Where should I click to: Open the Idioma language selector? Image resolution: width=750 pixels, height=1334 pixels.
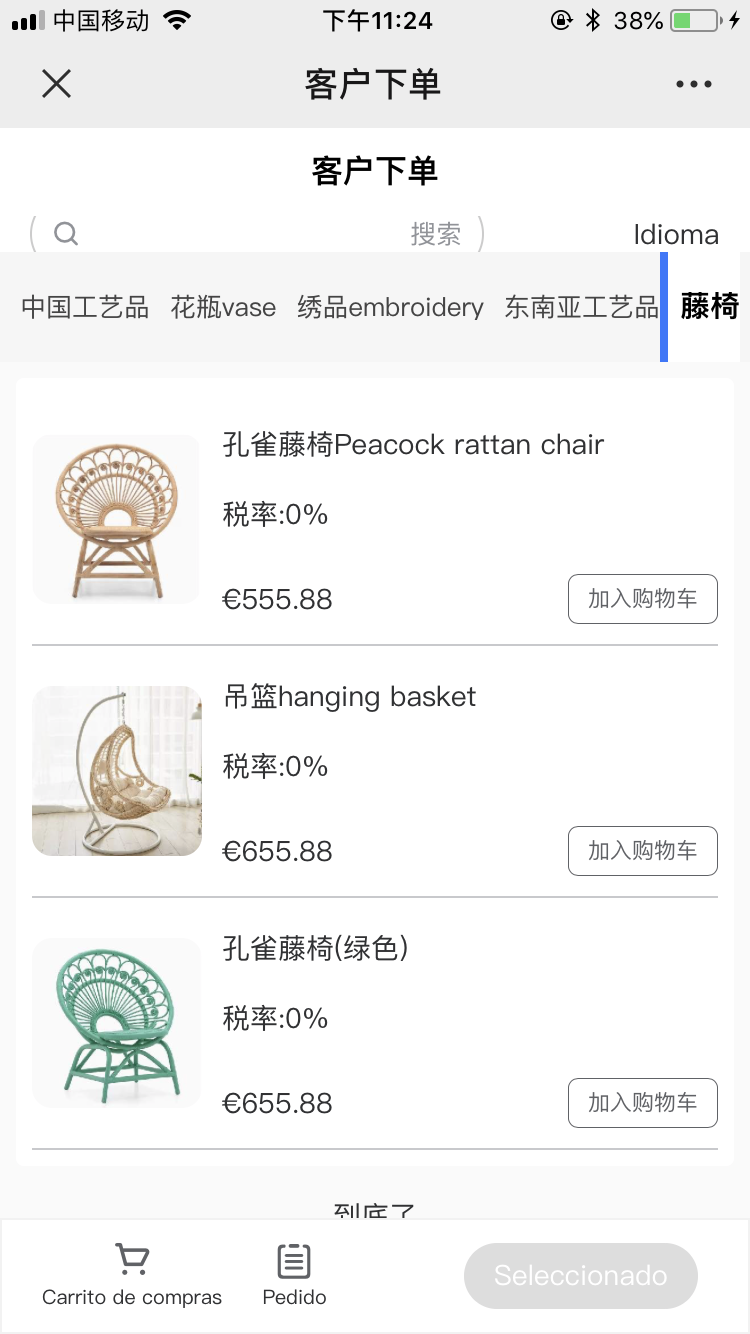[x=676, y=235]
